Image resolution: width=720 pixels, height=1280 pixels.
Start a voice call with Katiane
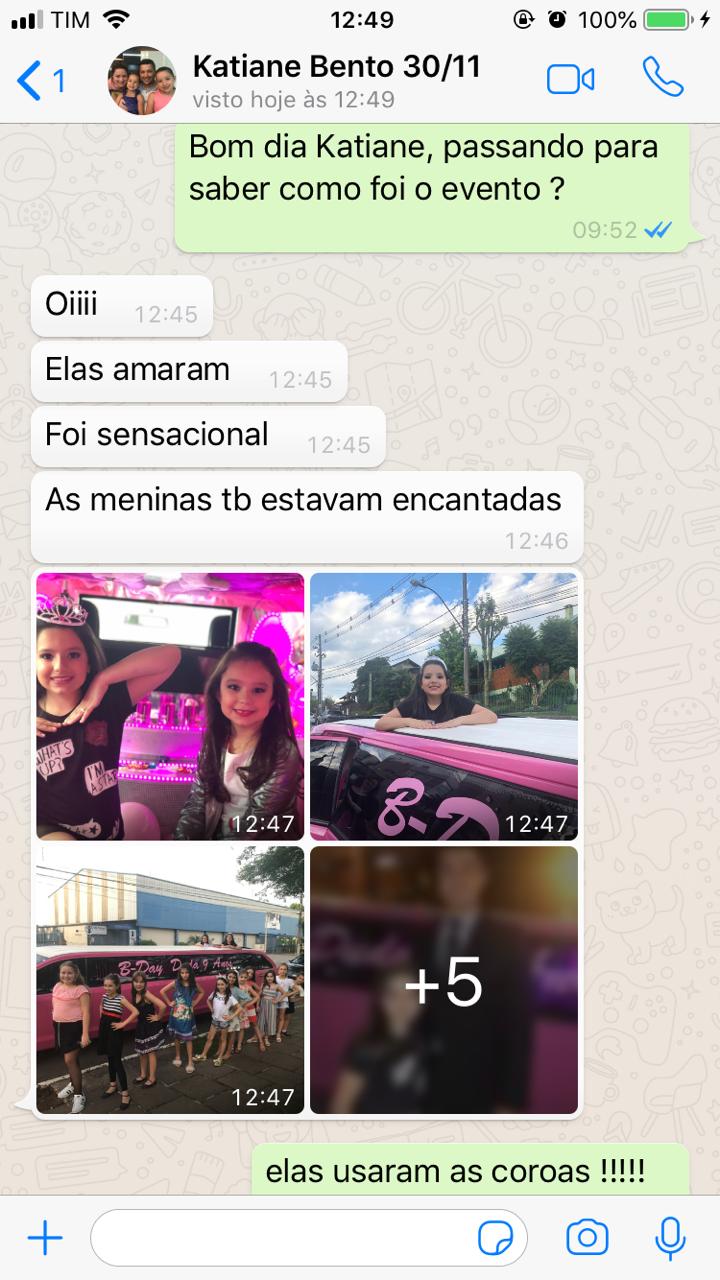tap(662, 77)
